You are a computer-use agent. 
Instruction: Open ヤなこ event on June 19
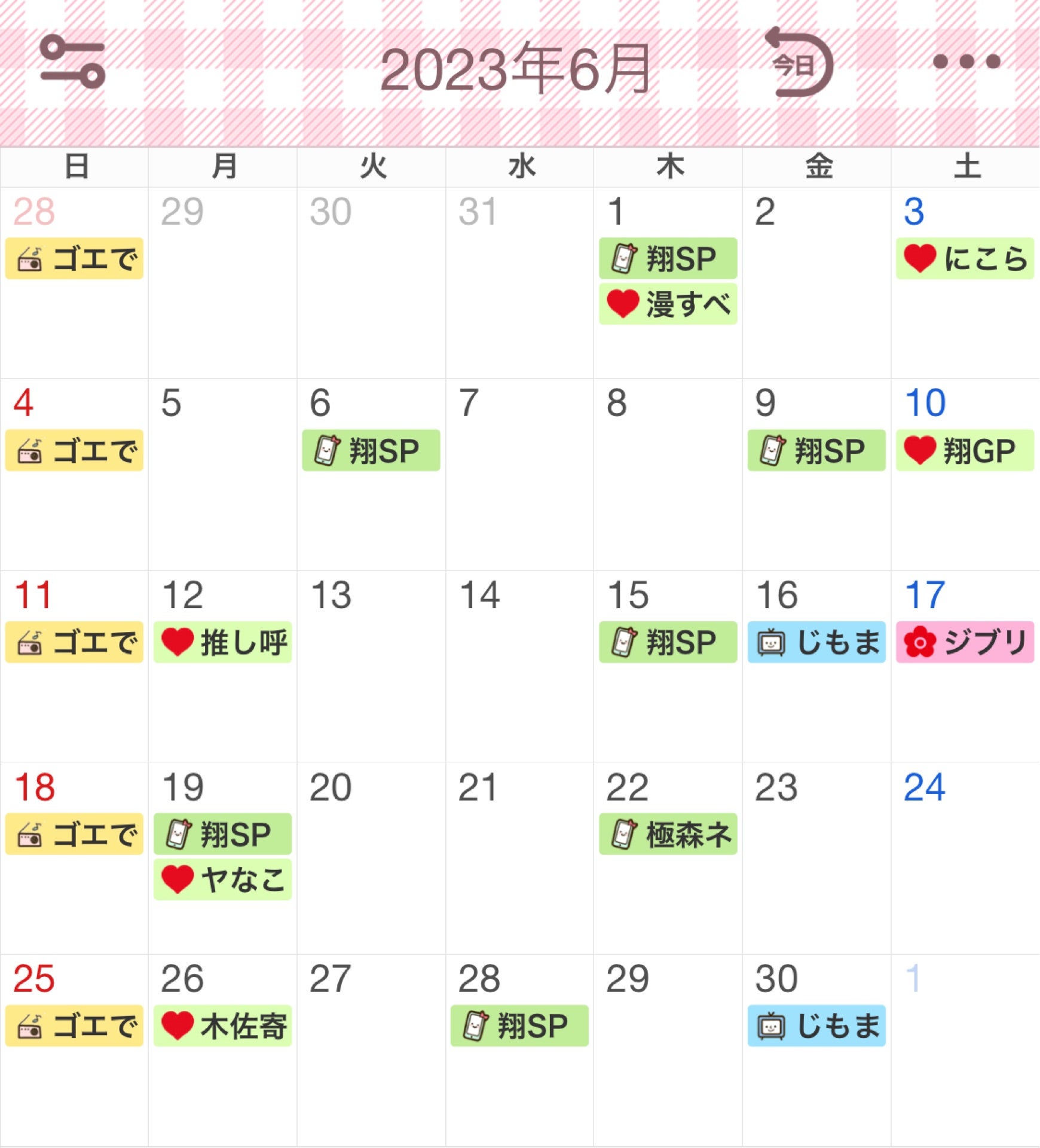(222, 880)
